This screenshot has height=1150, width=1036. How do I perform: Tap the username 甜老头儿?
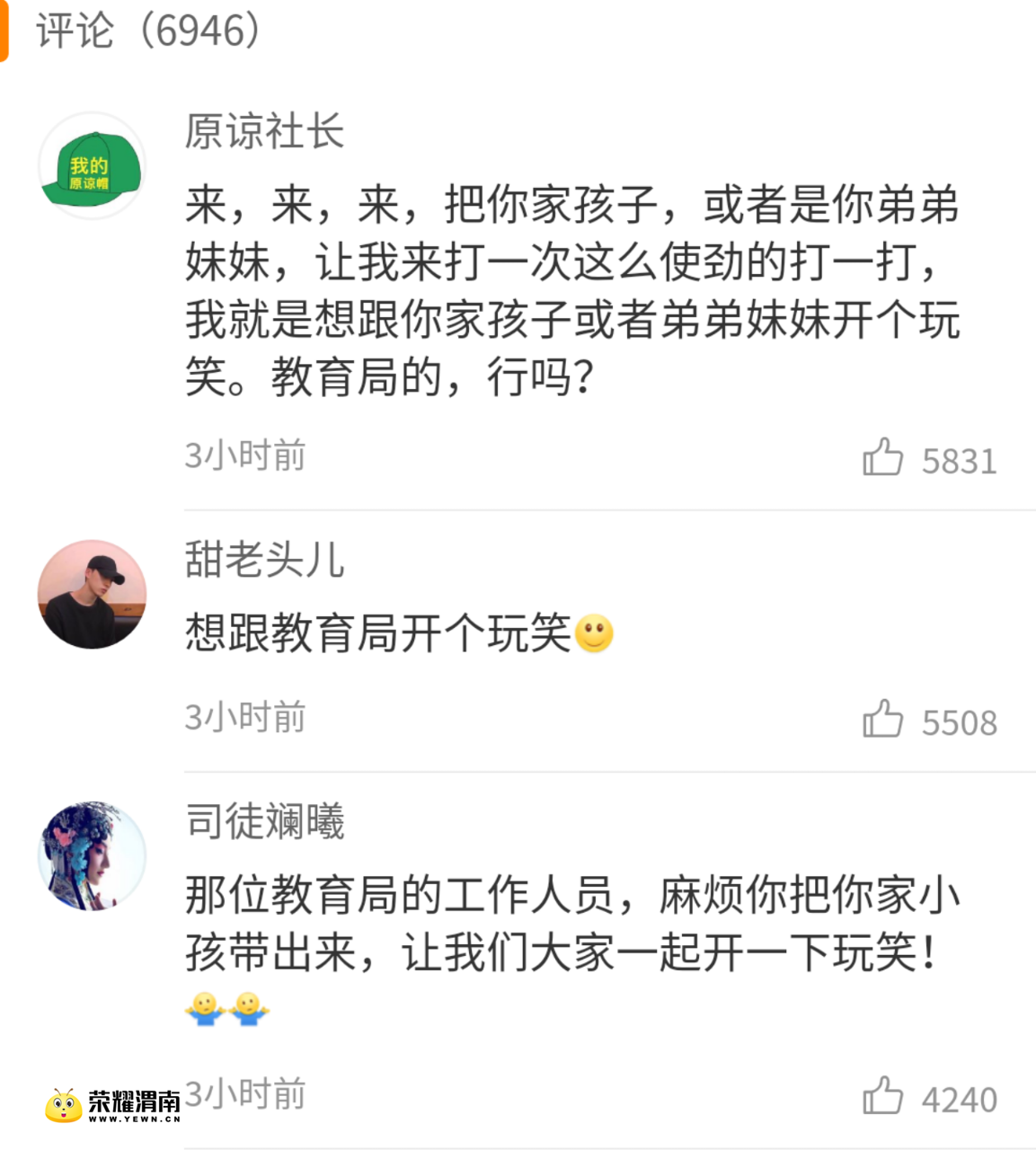pyautogui.click(x=264, y=560)
